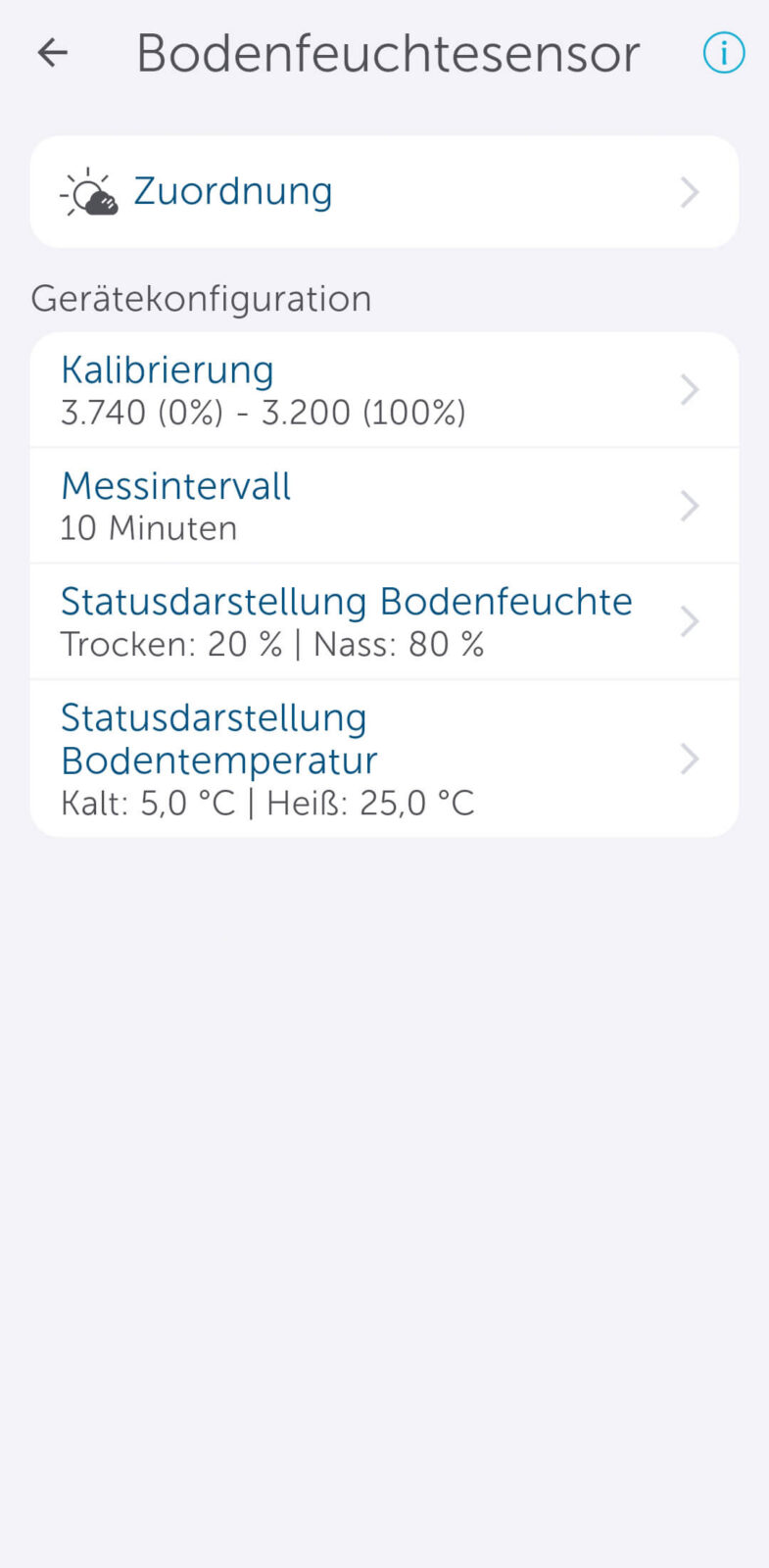Tap the calibration values 3.740 (0%) - 3.200 (100%)
Screen dimensions: 769x1568
coord(263,412)
